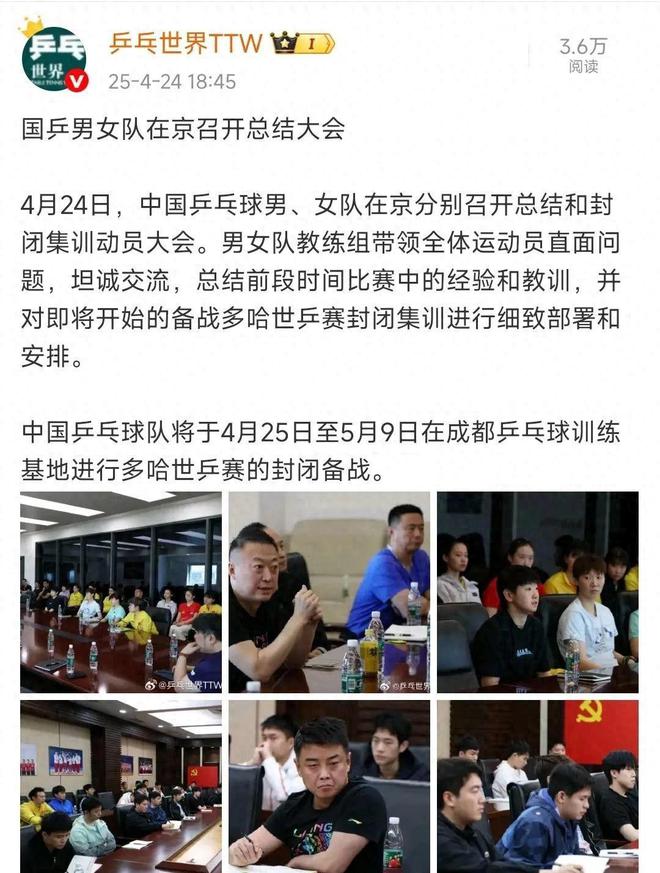Open photo of conference table with red flag

pos(121,786)
